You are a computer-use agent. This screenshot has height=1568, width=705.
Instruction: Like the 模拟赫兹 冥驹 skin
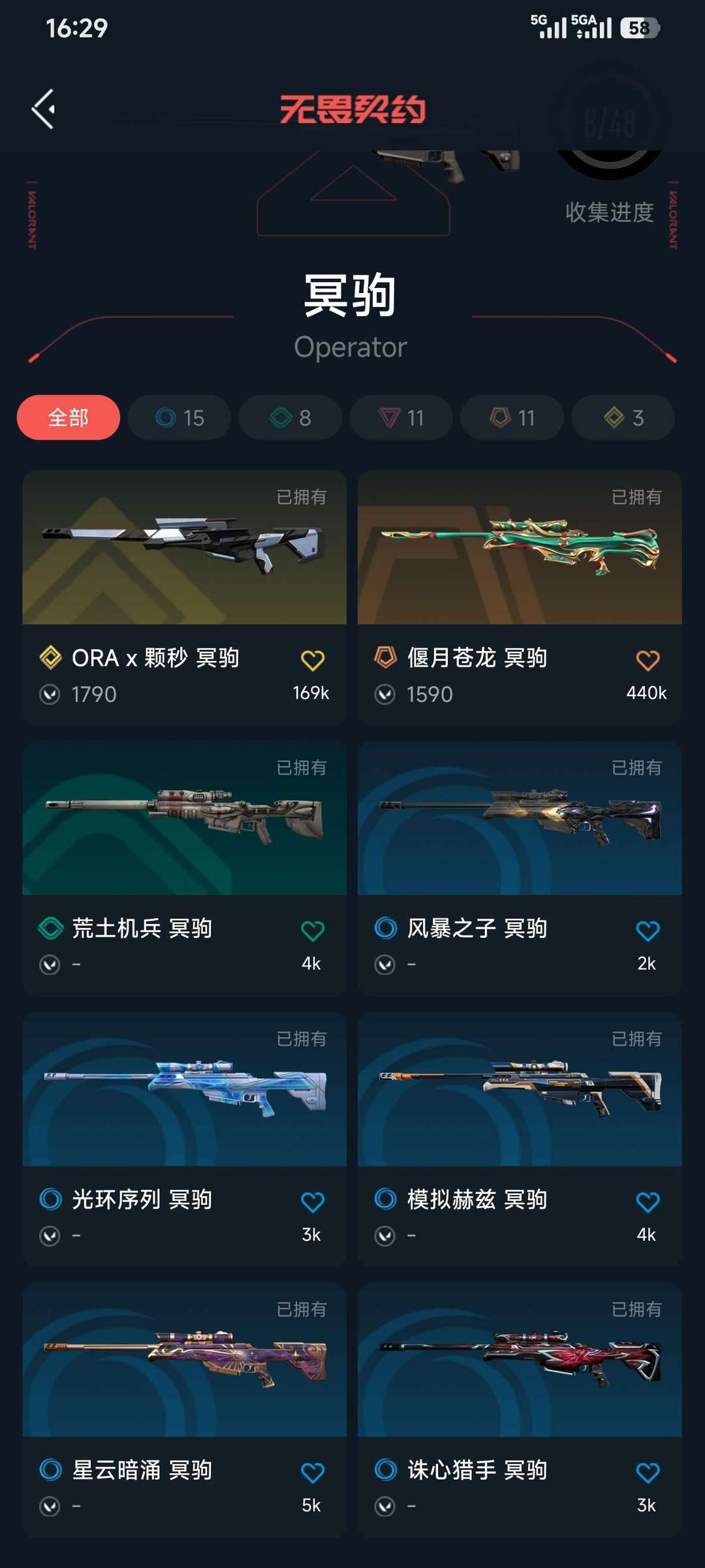648,1202
